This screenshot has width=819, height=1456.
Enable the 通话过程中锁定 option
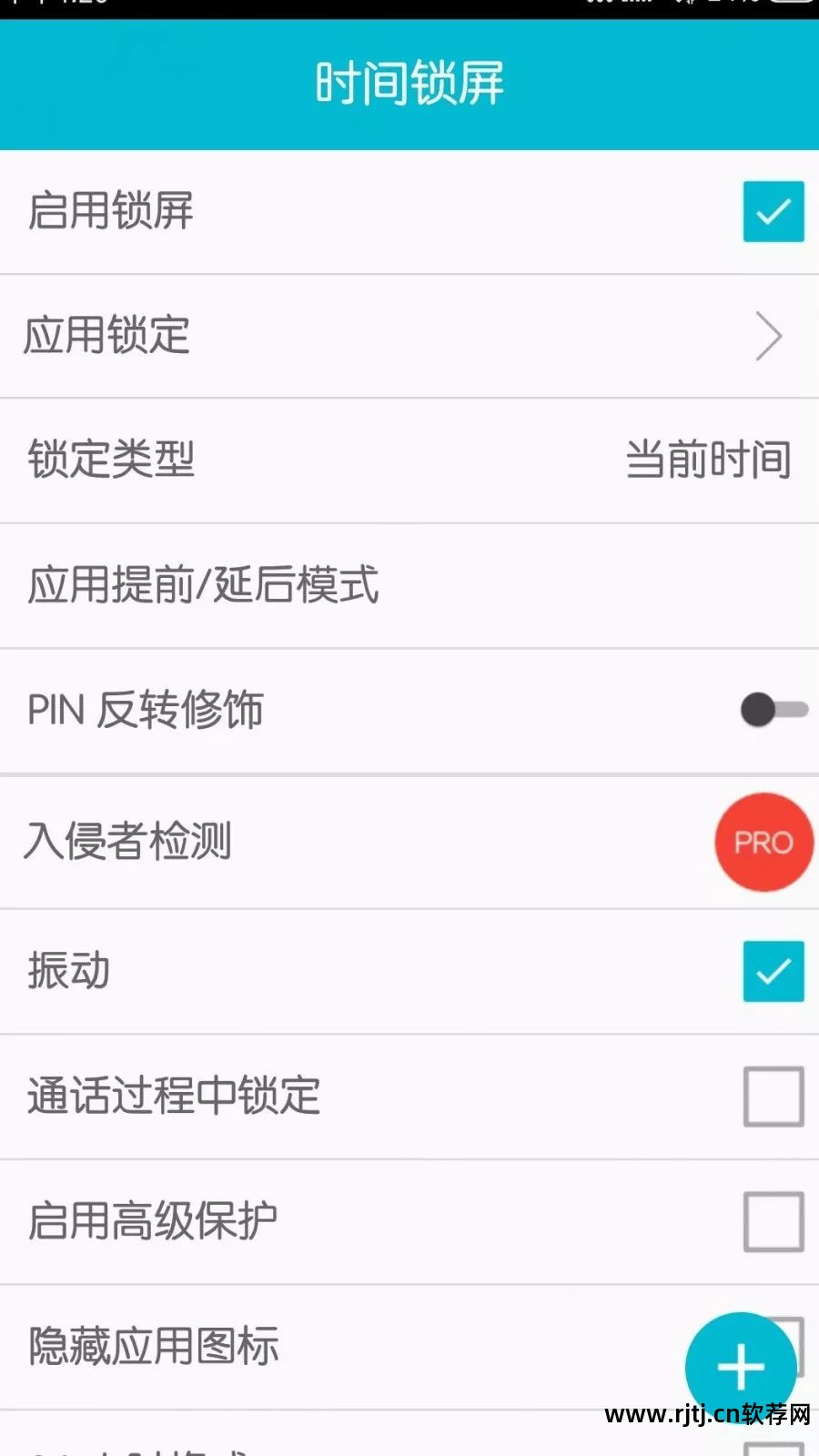click(773, 1097)
